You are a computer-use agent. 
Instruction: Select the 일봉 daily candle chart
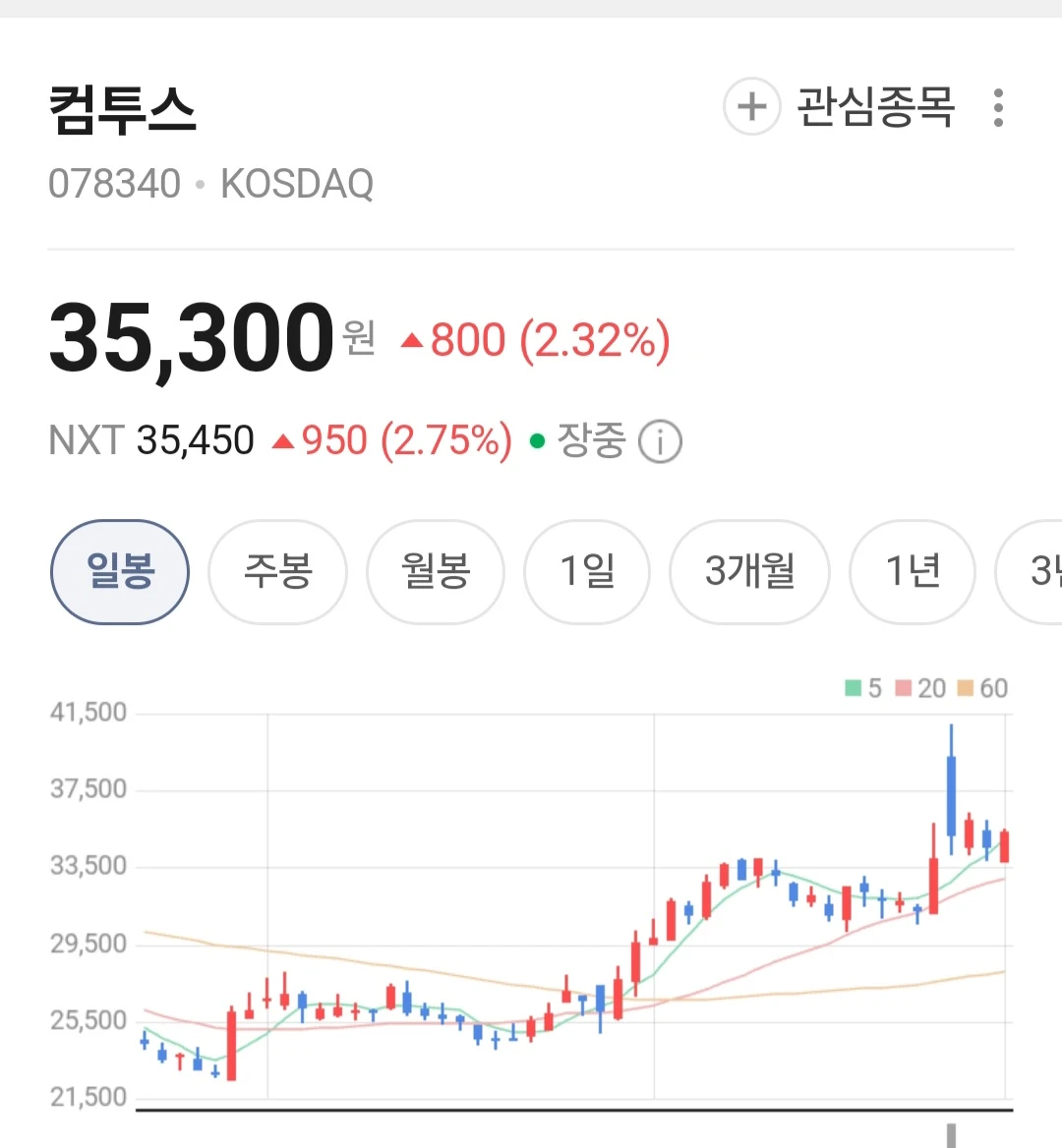tap(120, 572)
